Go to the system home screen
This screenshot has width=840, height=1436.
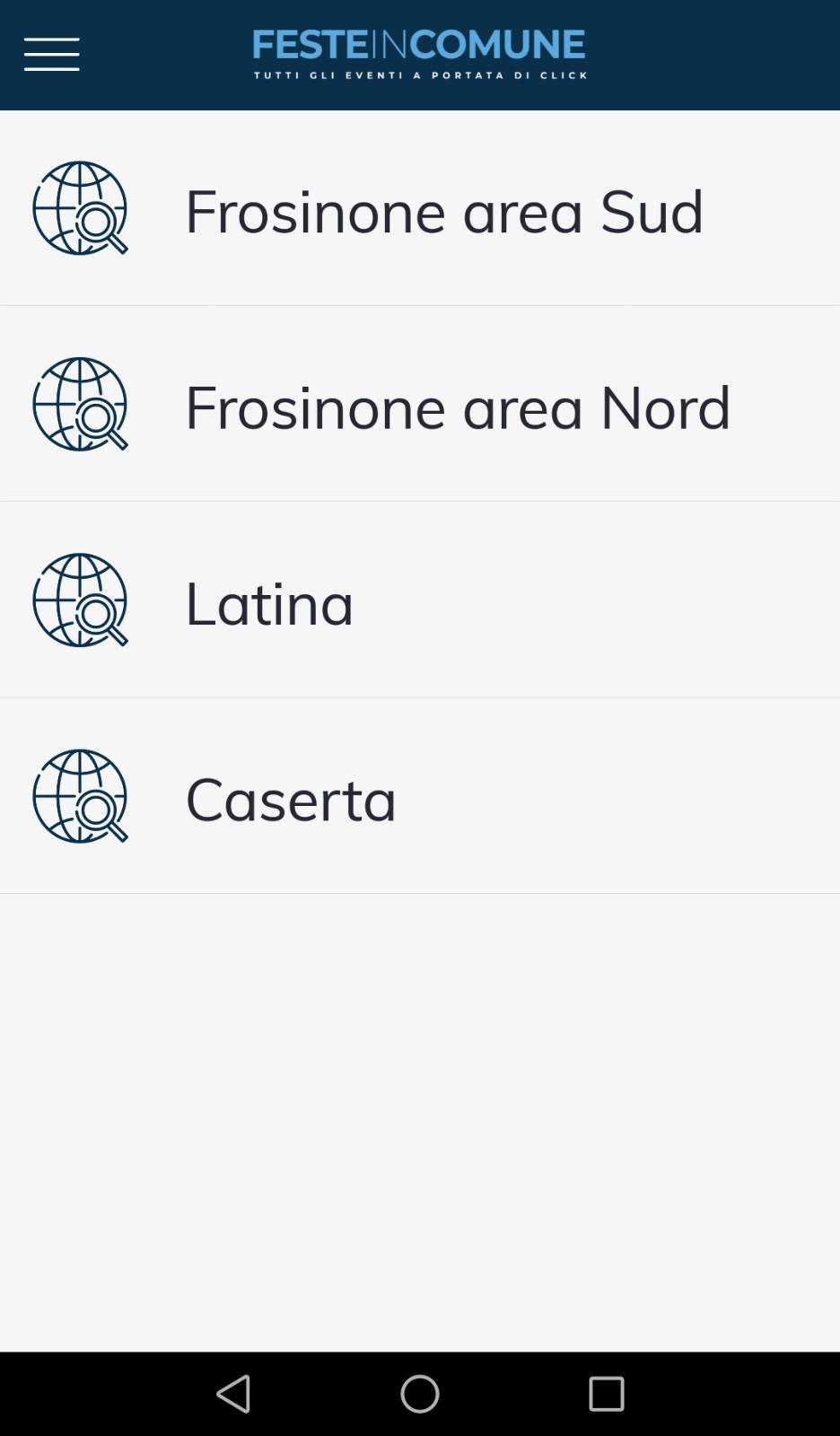pyautogui.click(x=420, y=1394)
